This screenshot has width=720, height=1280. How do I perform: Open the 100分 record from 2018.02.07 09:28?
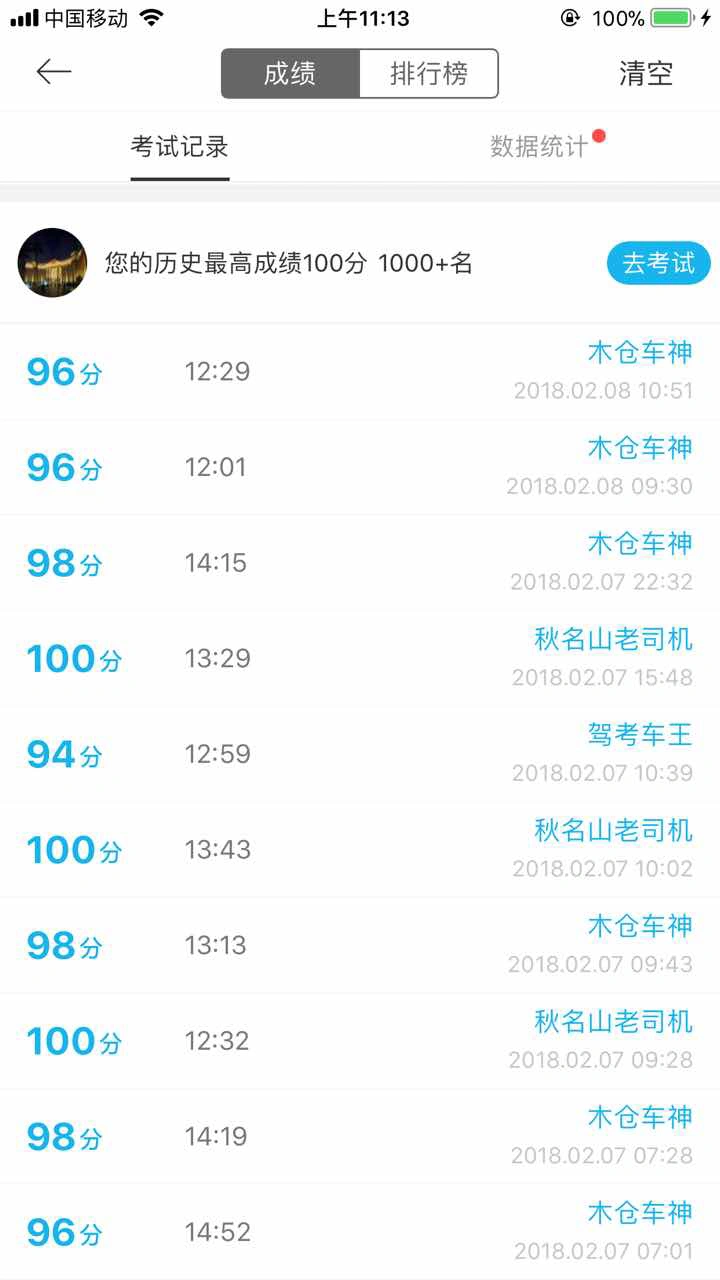click(360, 1041)
